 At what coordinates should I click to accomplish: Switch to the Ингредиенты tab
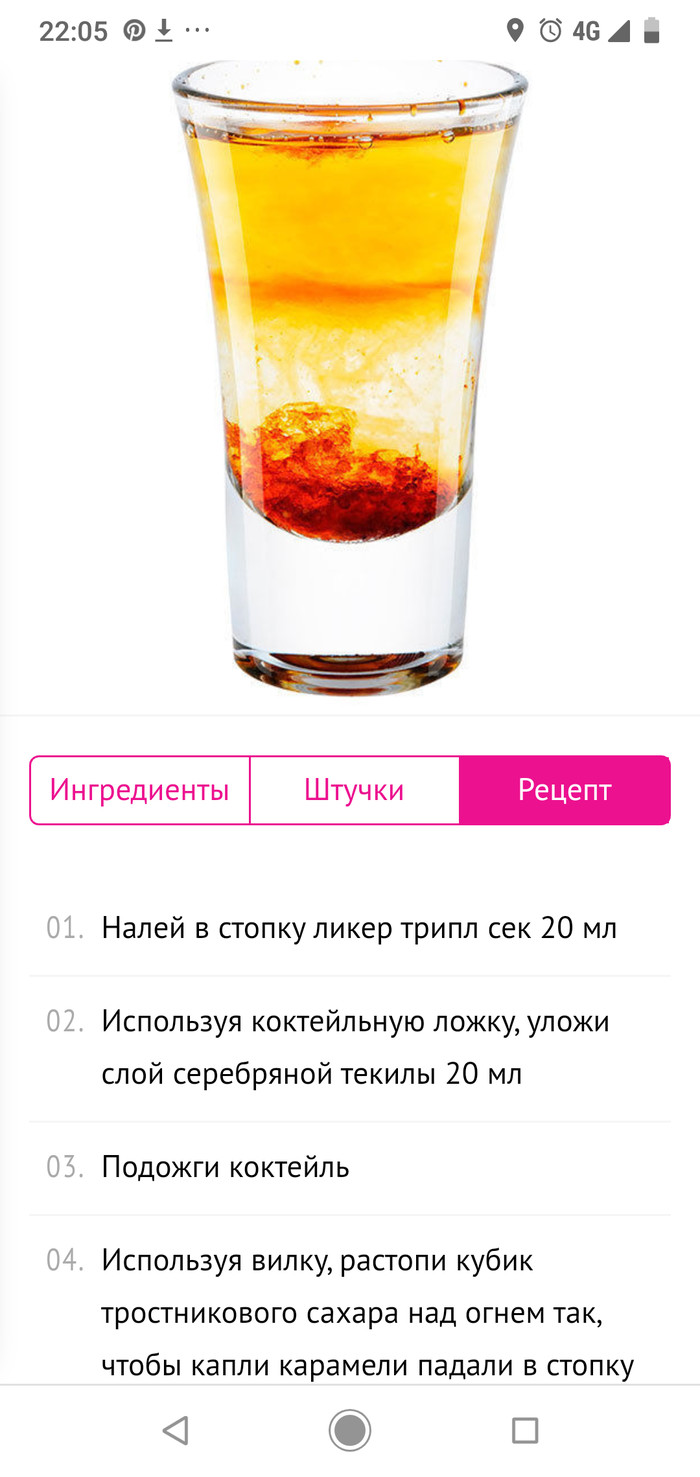coord(140,790)
